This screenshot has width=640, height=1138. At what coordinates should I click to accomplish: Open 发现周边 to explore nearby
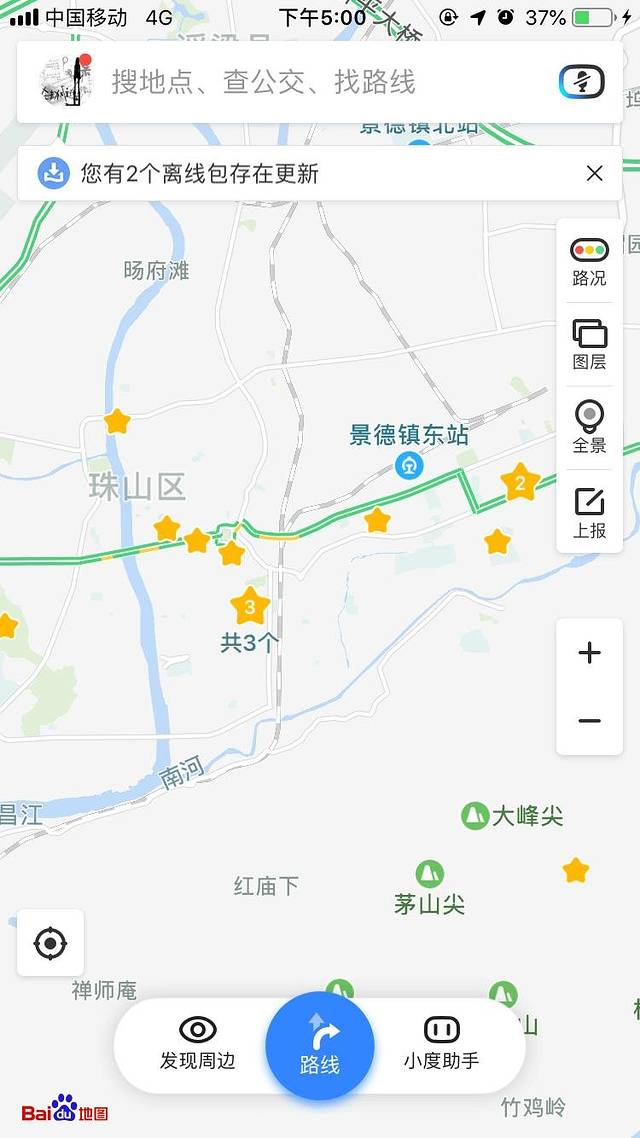click(x=198, y=1044)
